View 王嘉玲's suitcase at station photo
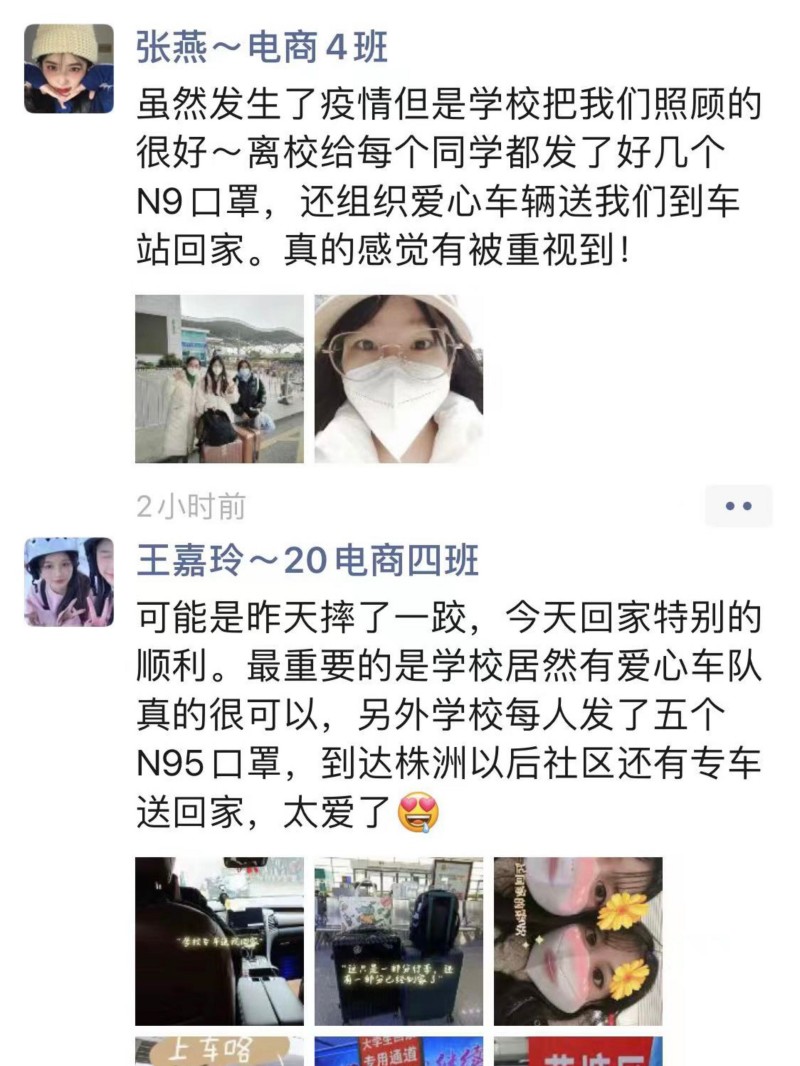This screenshot has height=1066, width=800. pos(398,941)
